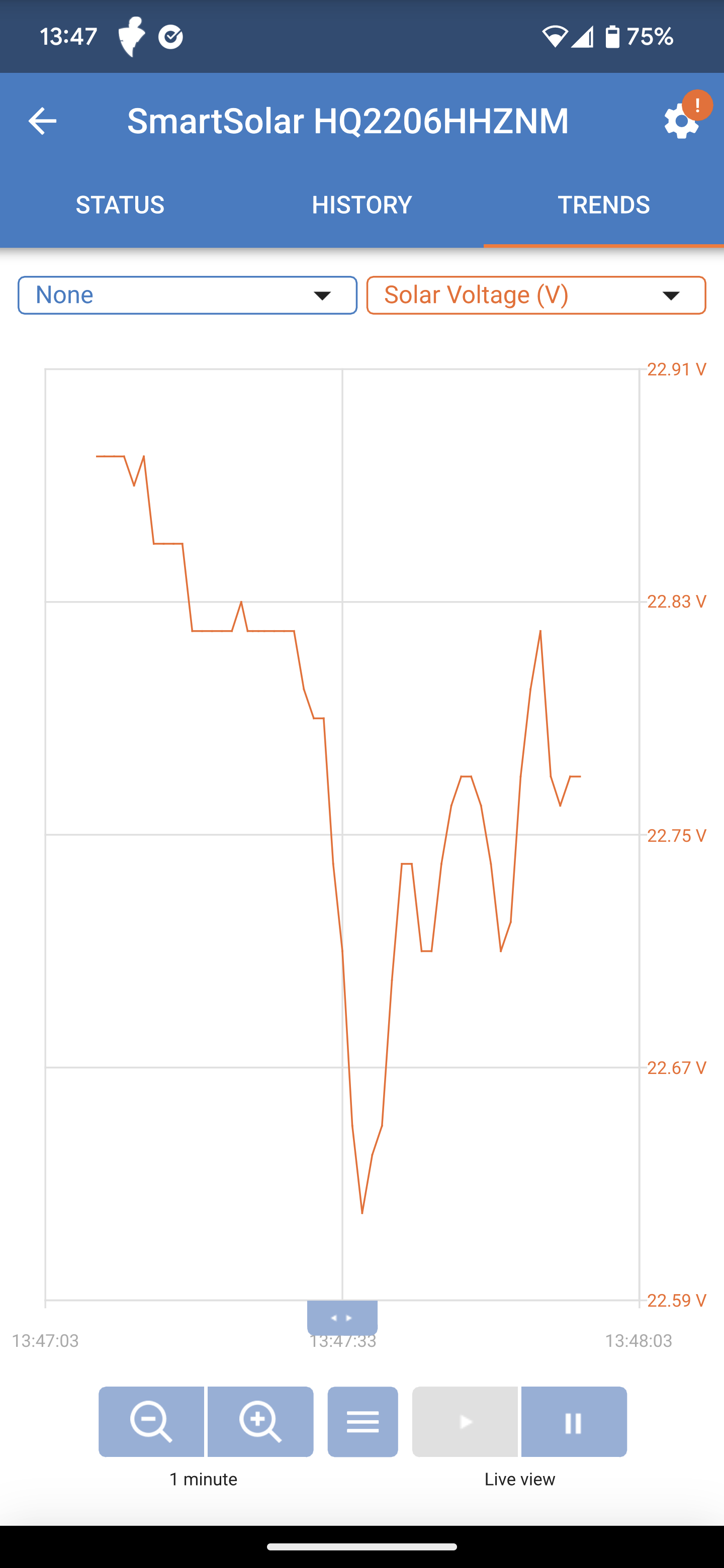Open the Solar Voltage (V) dropdown
Screen dimensions: 724x1568
536,295
